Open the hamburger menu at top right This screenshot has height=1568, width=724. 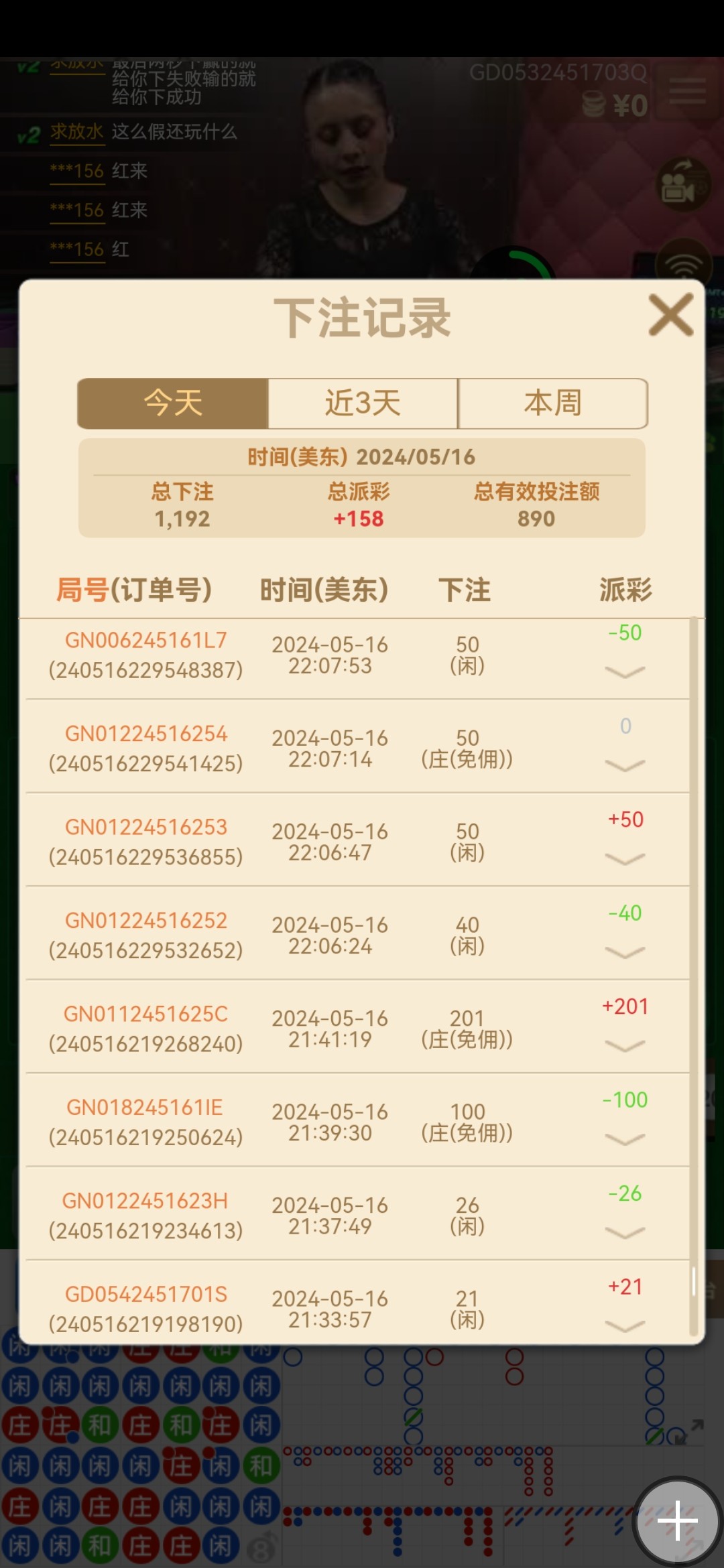click(687, 91)
